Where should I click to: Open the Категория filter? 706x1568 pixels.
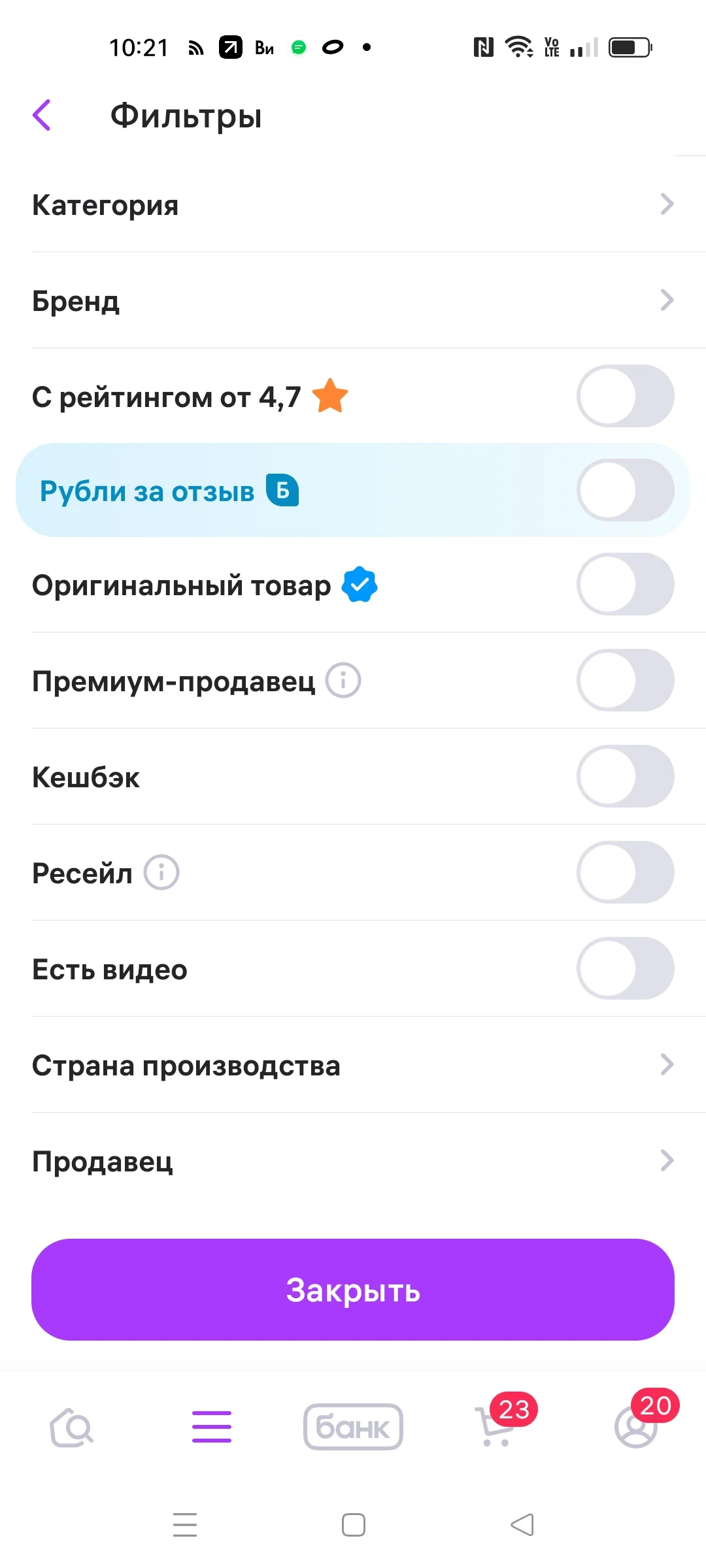[353, 204]
